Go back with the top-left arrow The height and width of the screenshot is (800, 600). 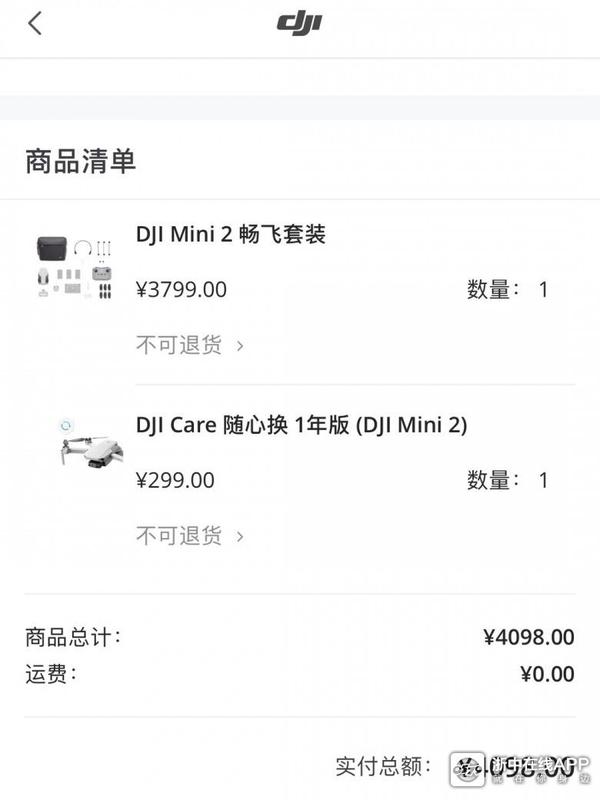coord(35,24)
